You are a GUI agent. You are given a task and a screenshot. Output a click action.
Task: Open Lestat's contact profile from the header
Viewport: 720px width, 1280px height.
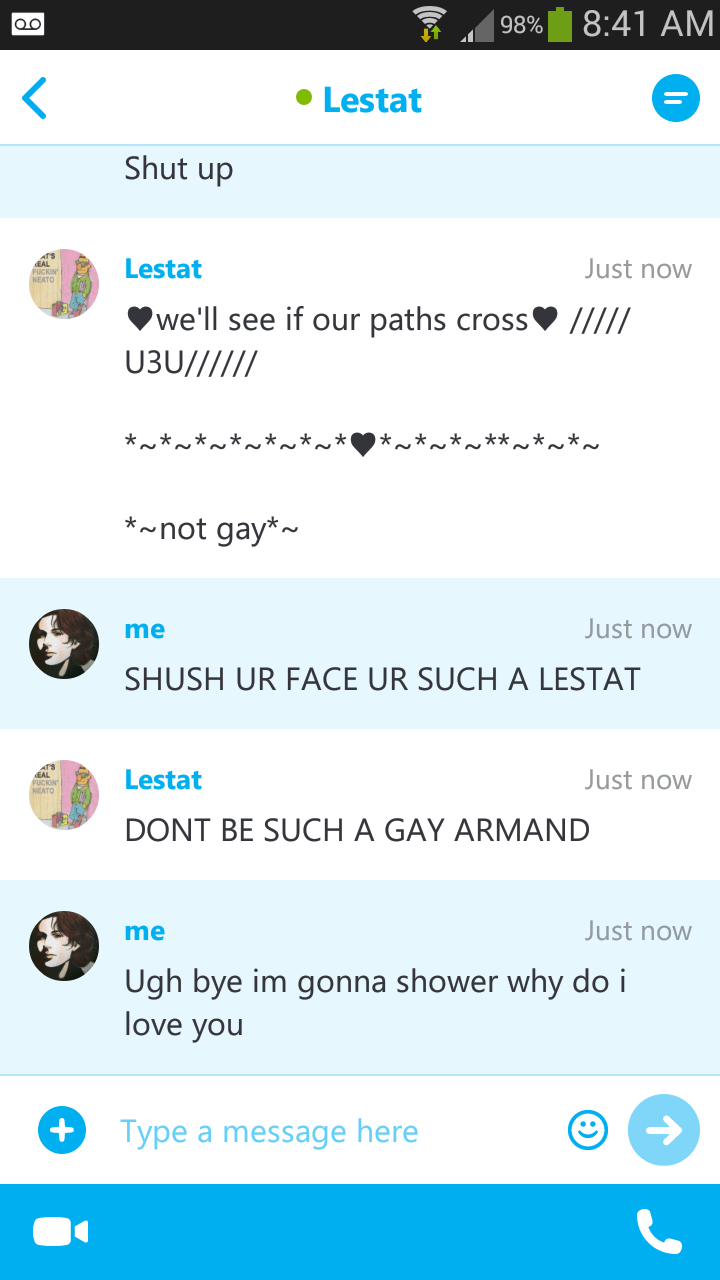pyautogui.click(x=371, y=99)
